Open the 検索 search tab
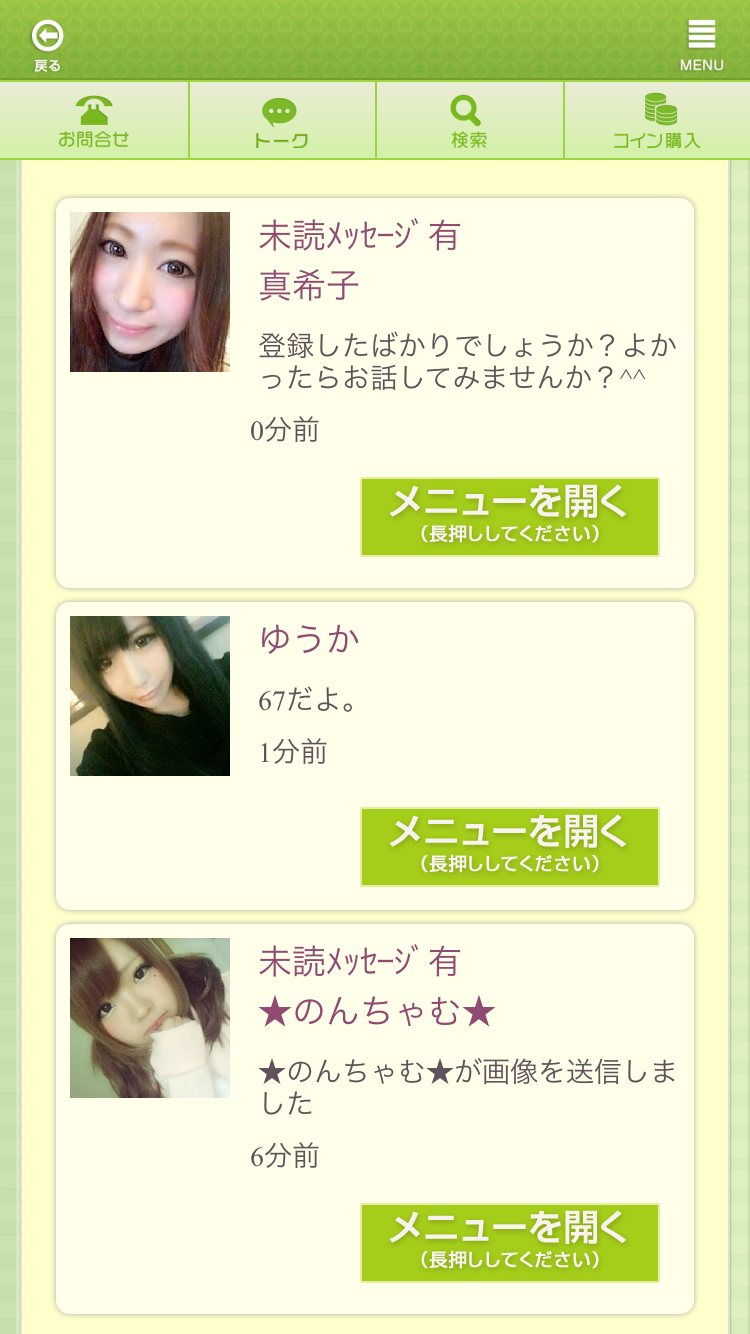Screen dimensions: 750x1334 coord(468,121)
